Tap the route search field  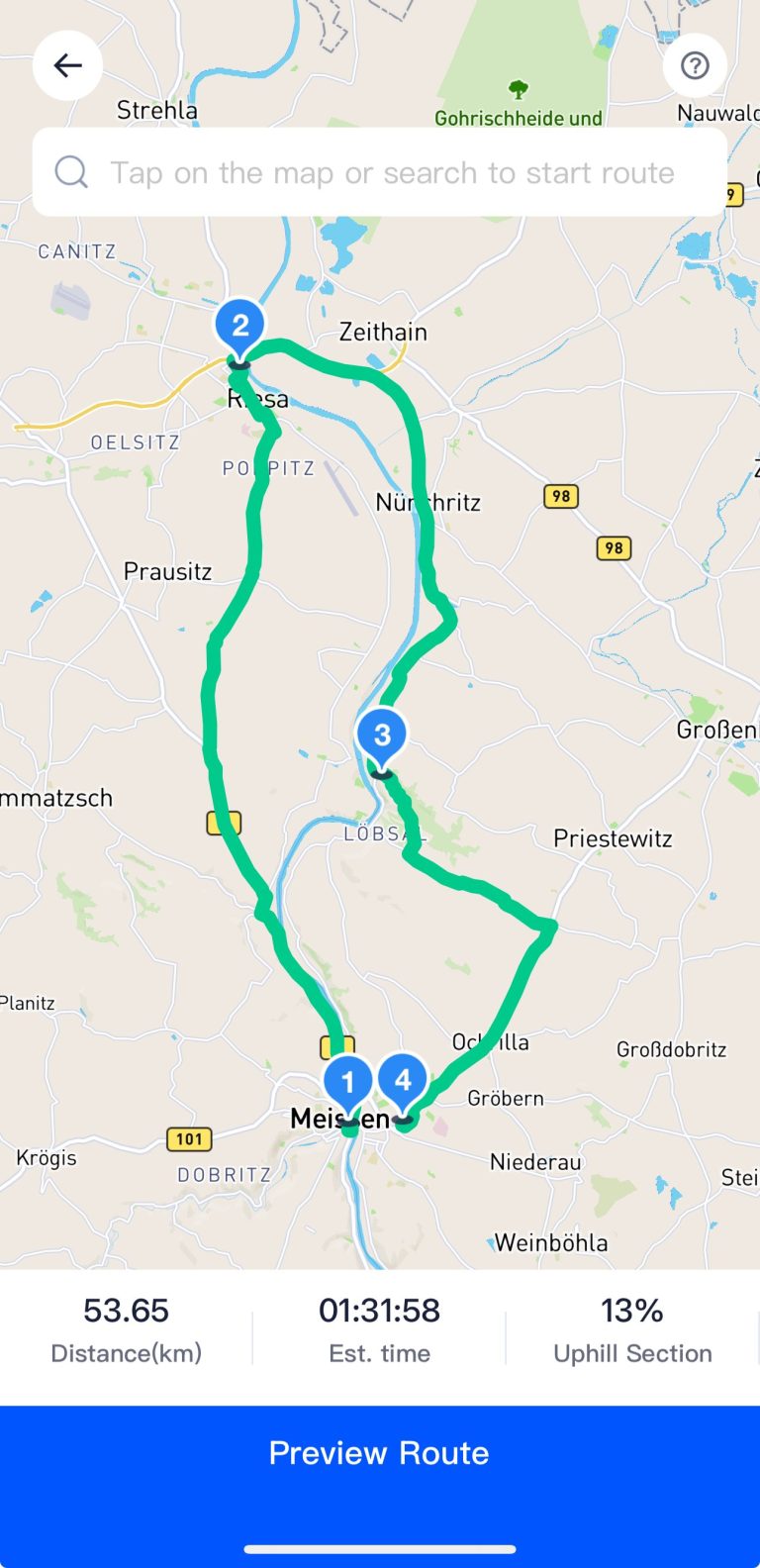380,172
